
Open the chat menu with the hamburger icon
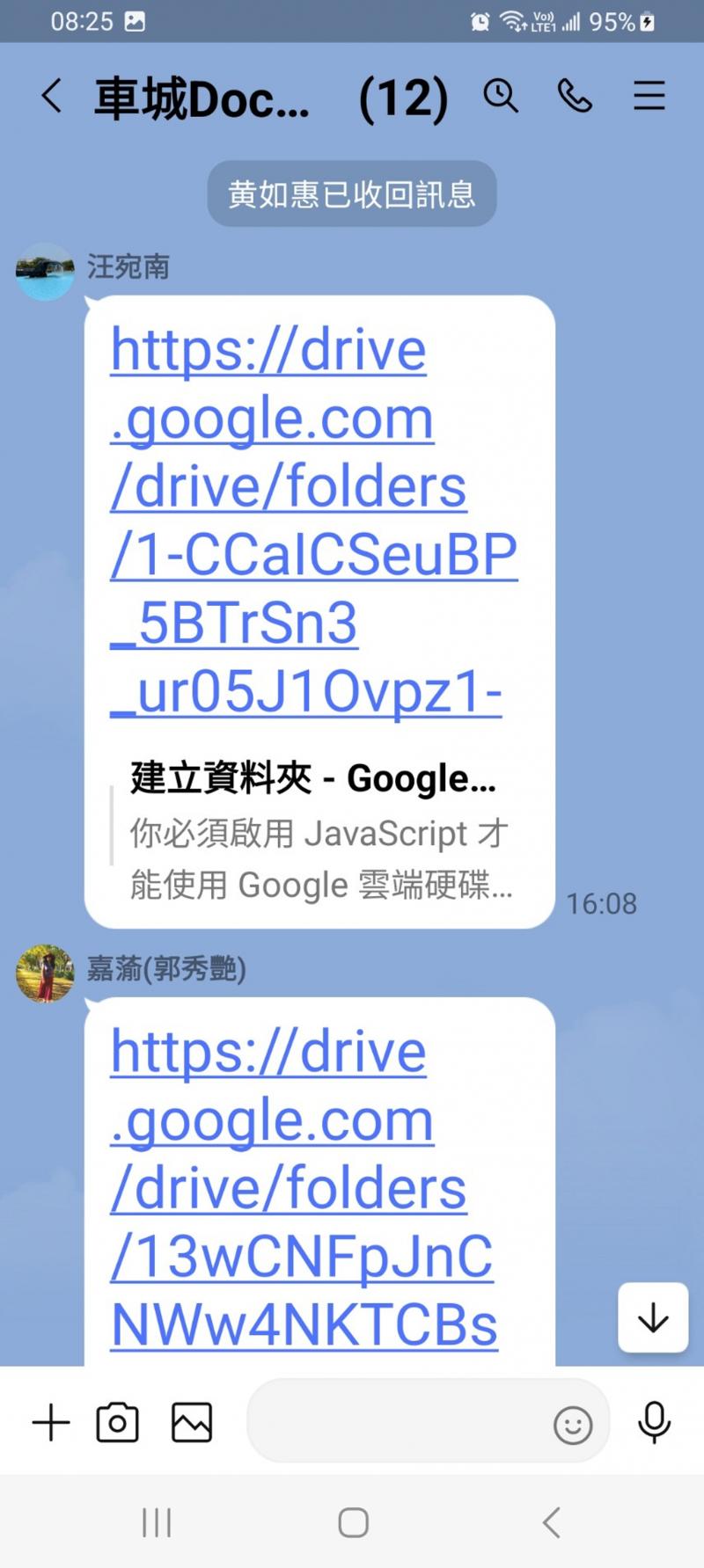[x=649, y=97]
